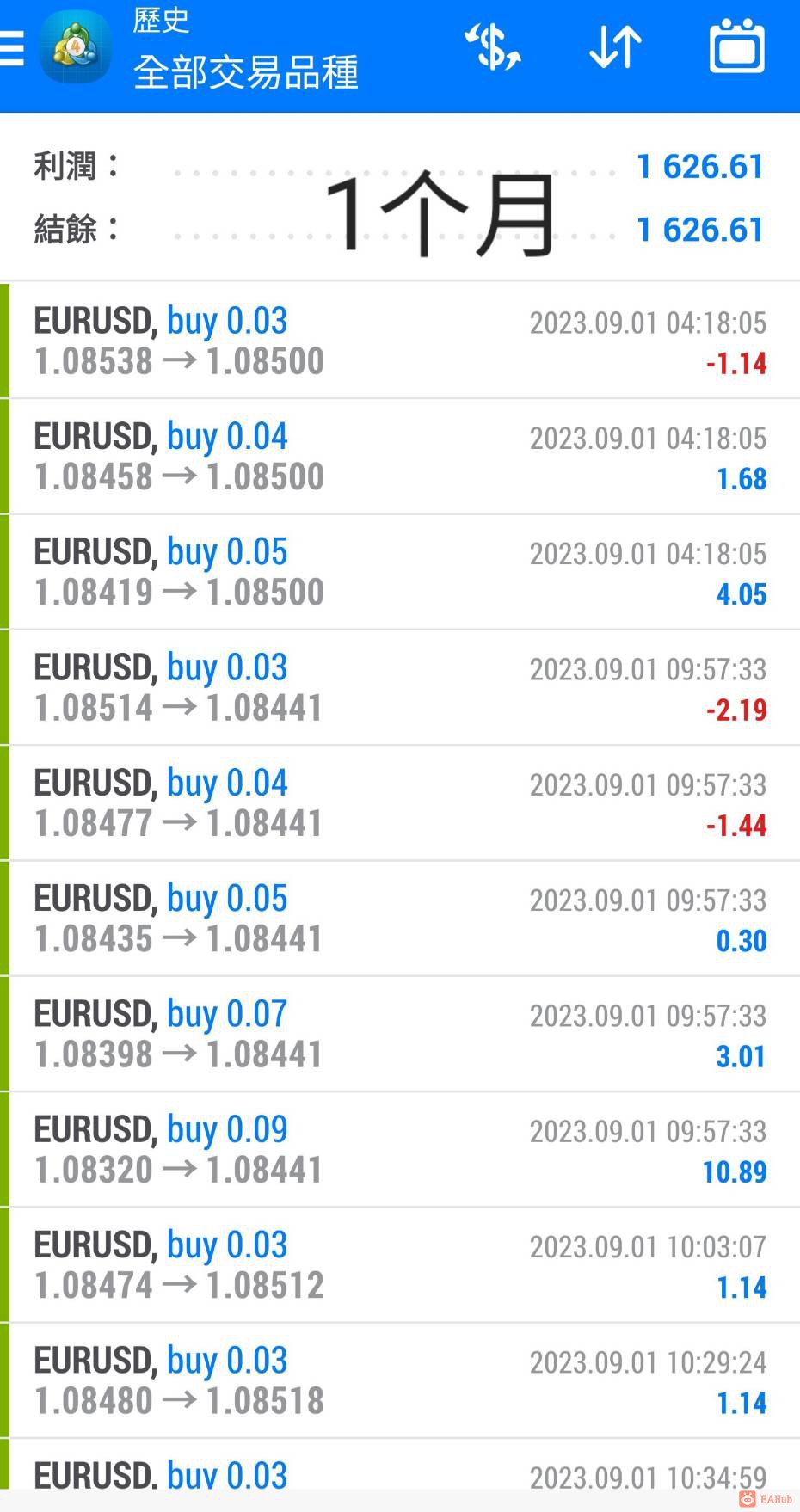The image size is (800, 1512).
Task: Open the sort order options
Action: [615, 47]
